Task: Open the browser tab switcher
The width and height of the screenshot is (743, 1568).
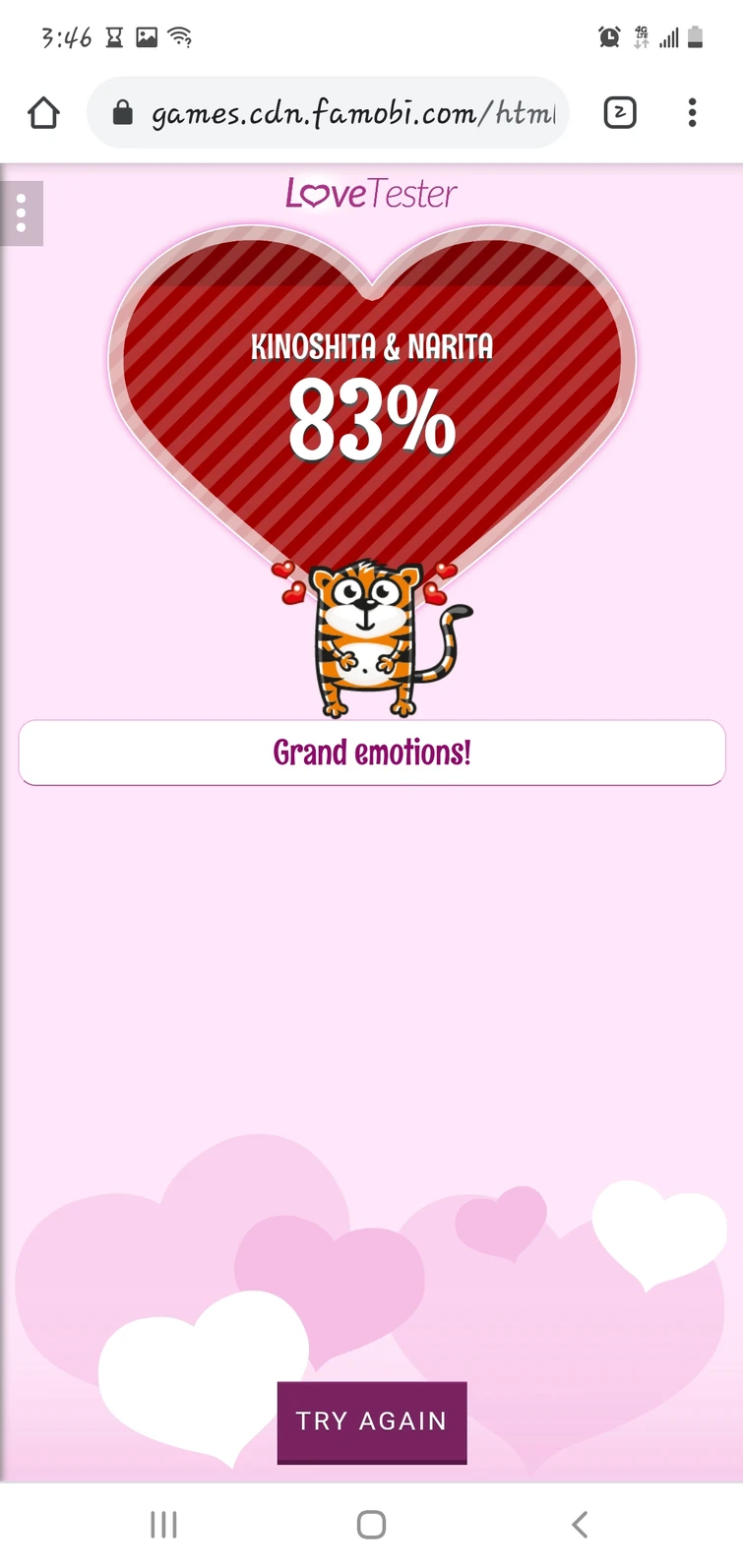Action: click(619, 113)
